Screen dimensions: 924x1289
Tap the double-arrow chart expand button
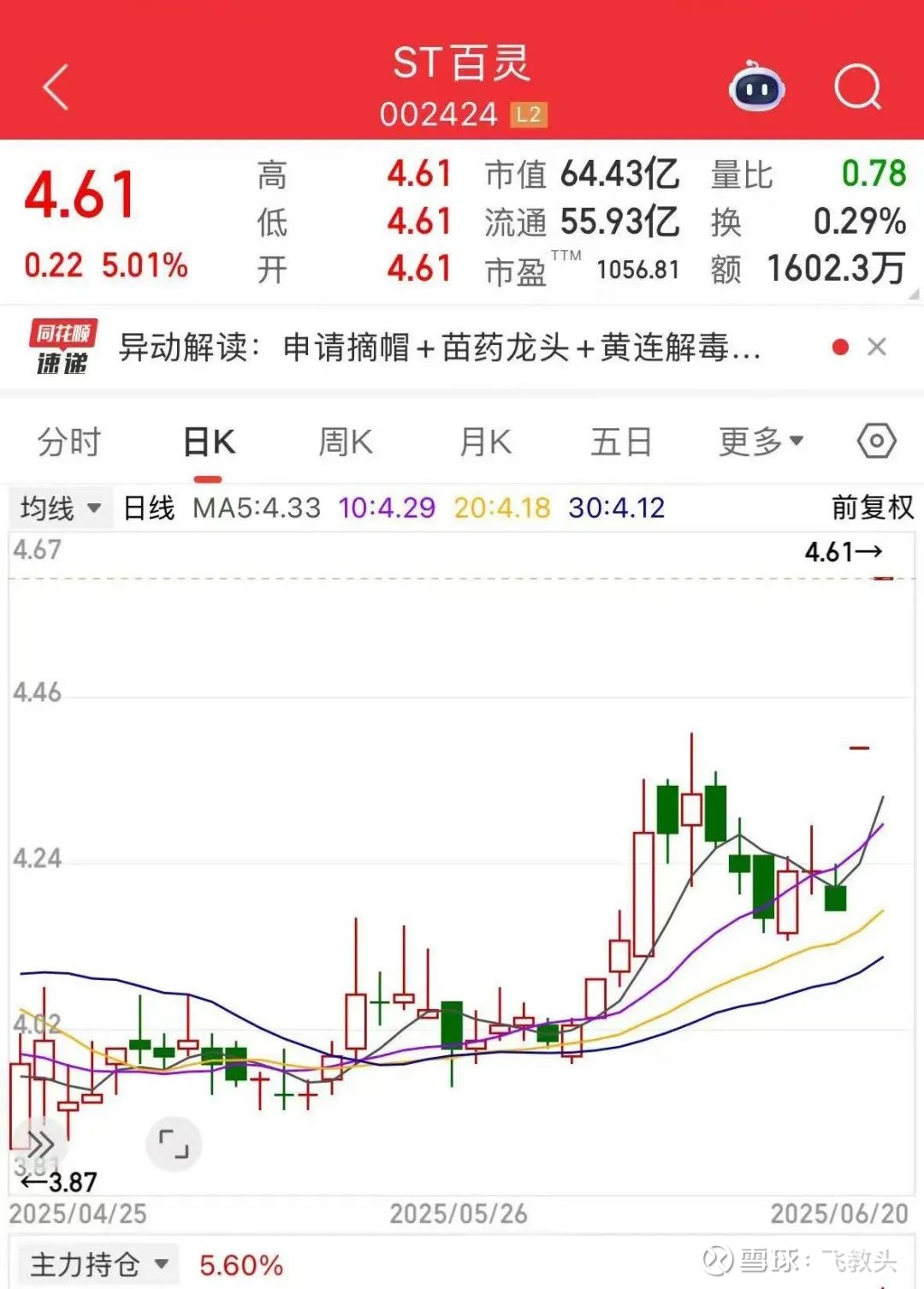click(40, 1143)
